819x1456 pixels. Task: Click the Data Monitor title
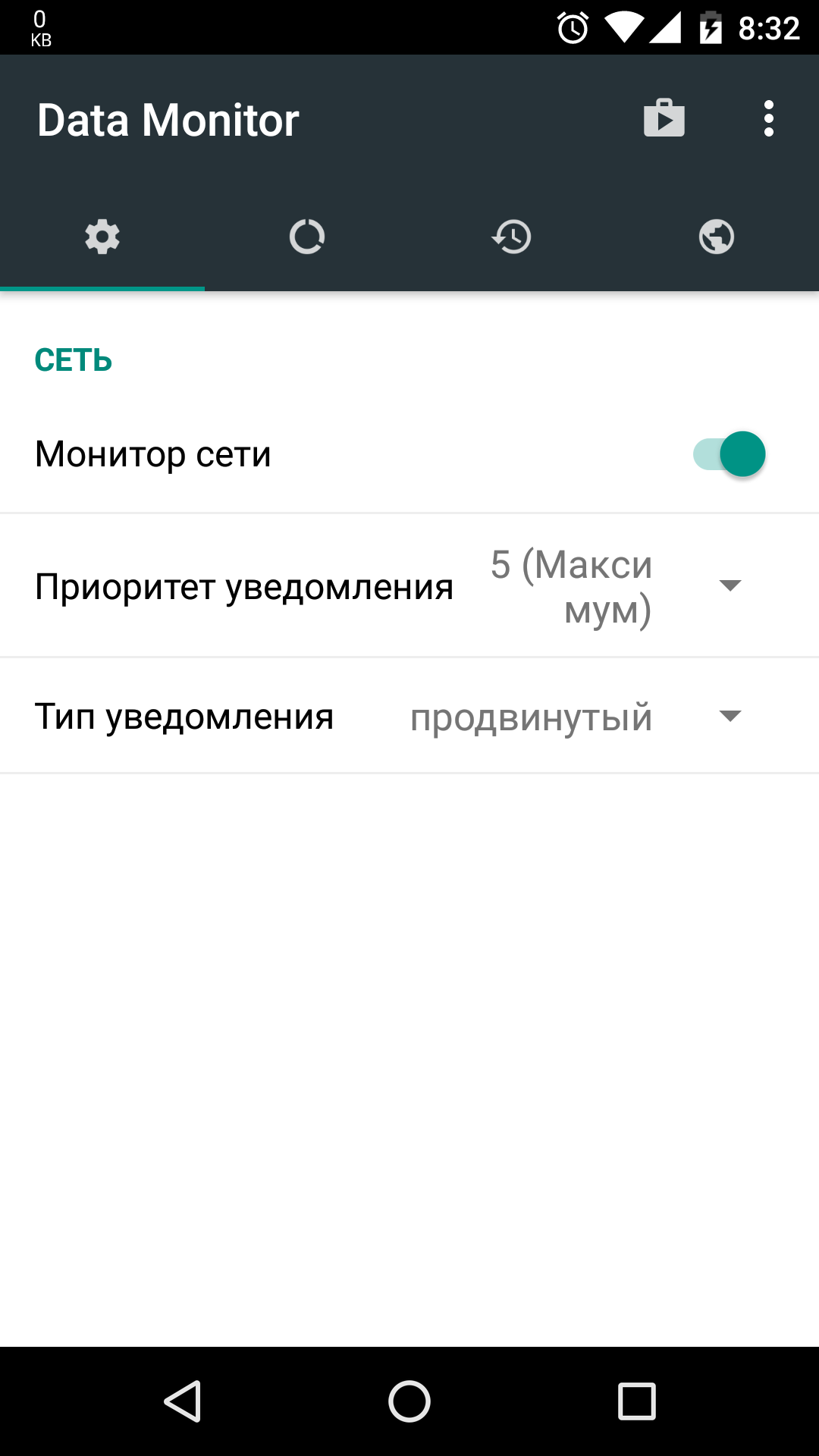pyautogui.click(x=168, y=119)
